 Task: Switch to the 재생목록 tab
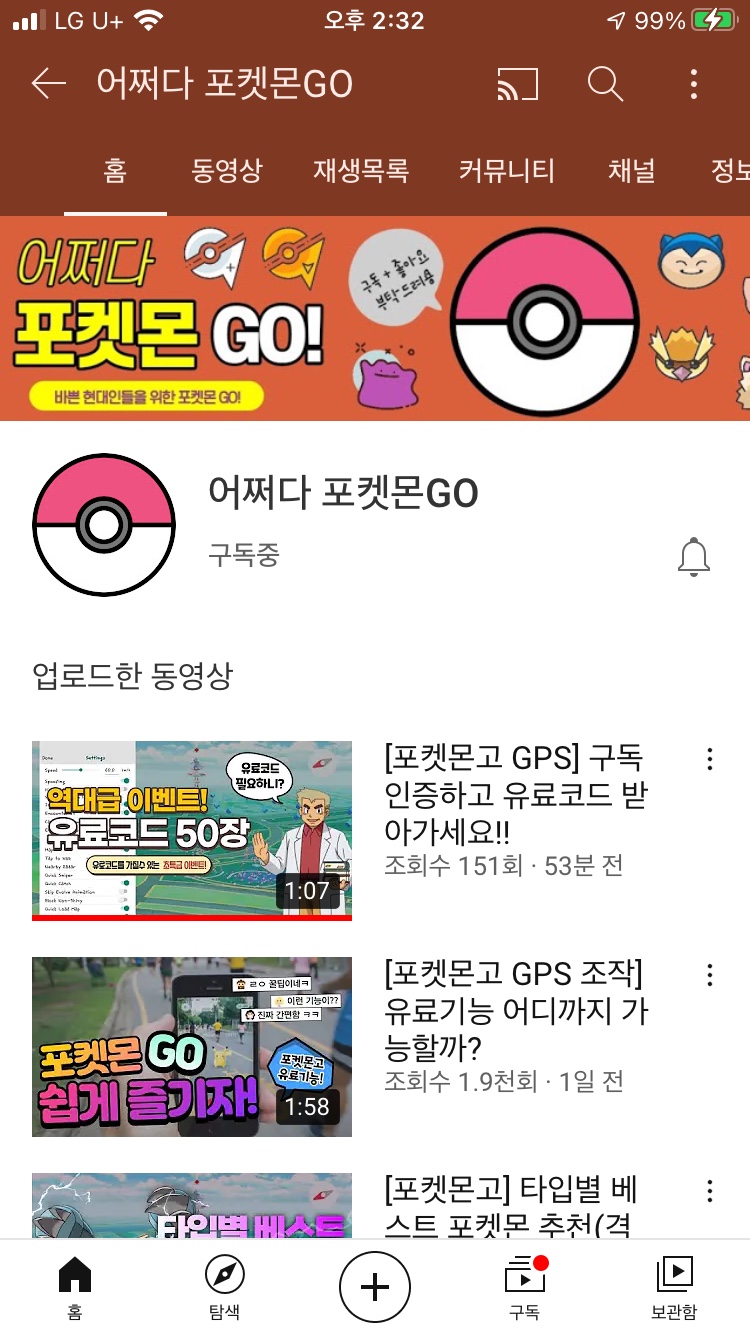[360, 171]
